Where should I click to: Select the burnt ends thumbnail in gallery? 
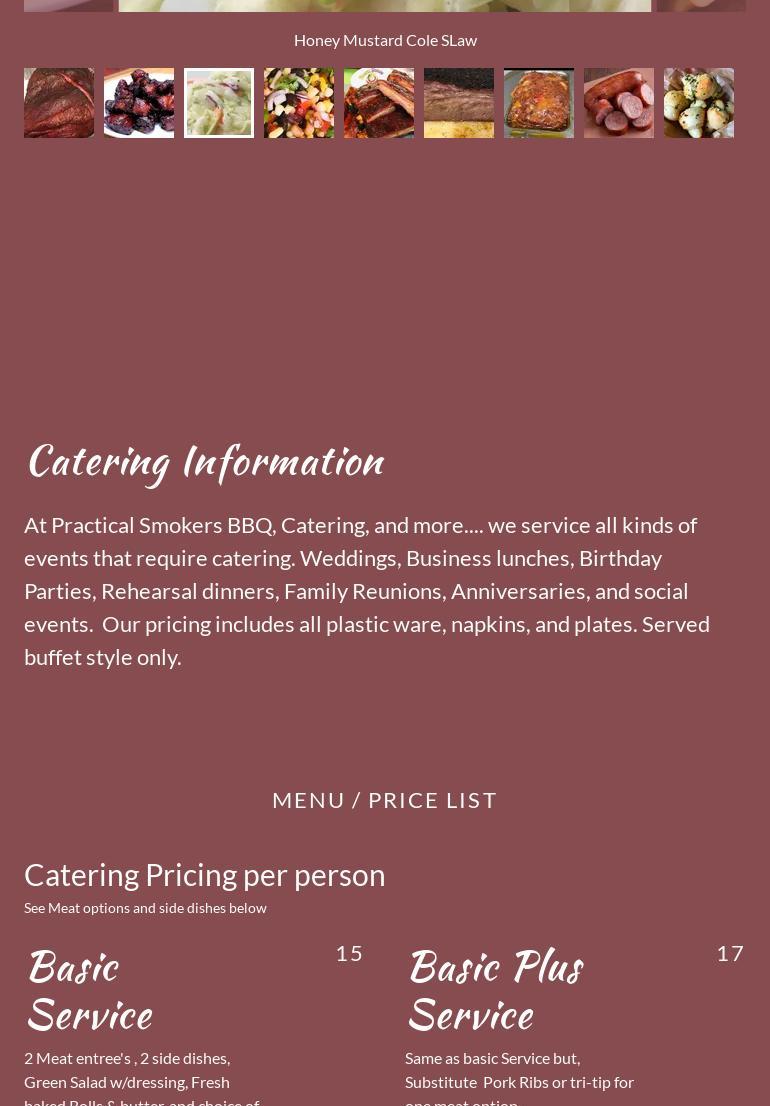tap(139, 103)
